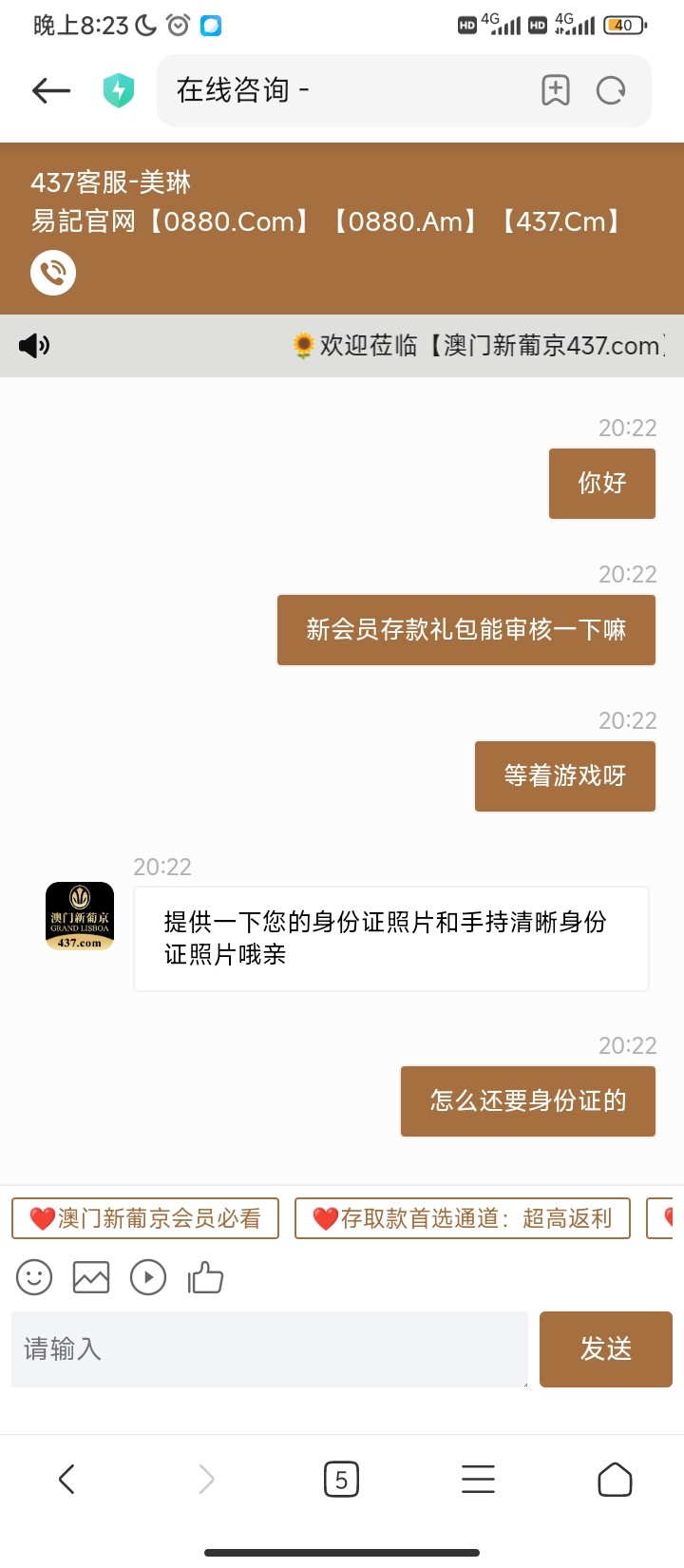The height and width of the screenshot is (1568, 684).
Task: Mute the announcement speaker icon
Action: (x=34, y=346)
